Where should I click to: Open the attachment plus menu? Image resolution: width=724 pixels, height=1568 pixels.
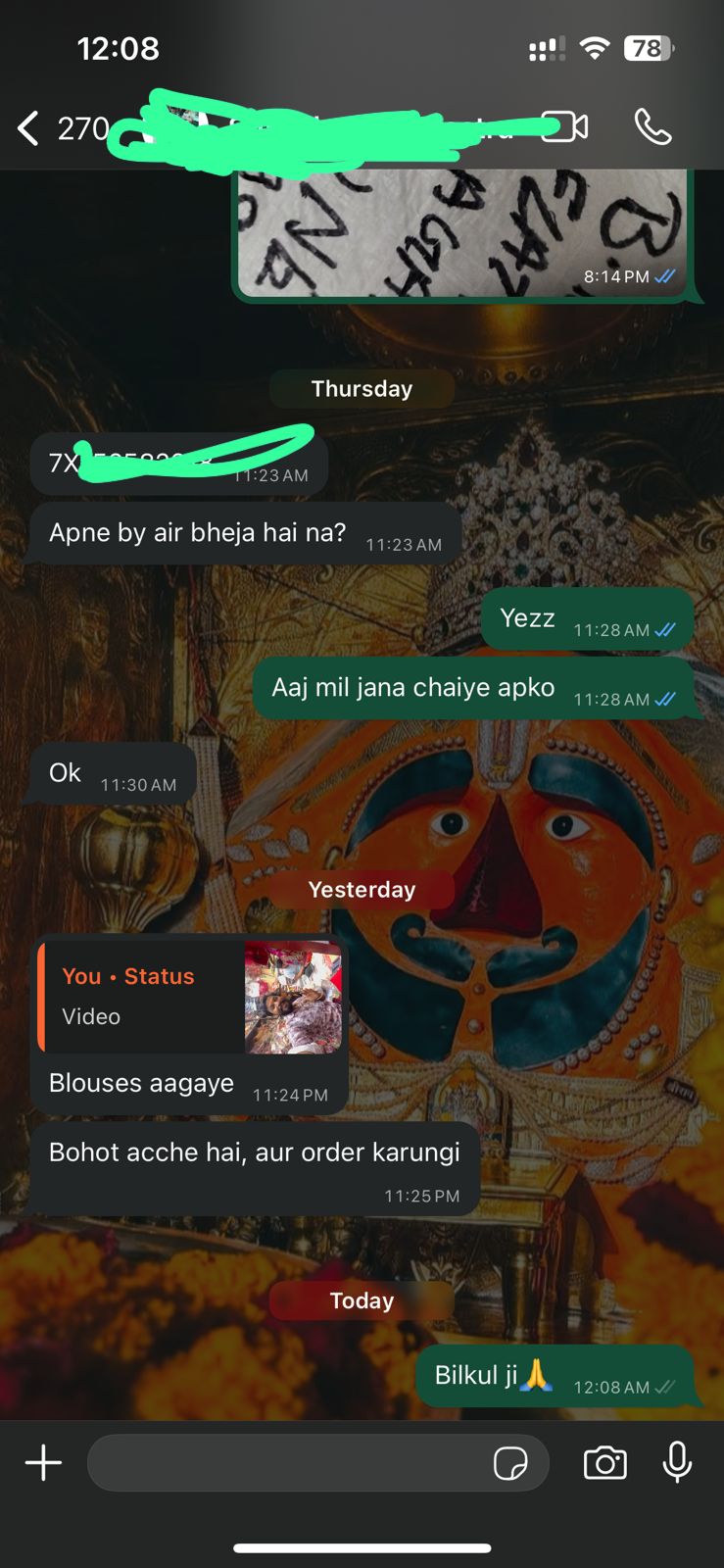click(x=43, y=1463)
